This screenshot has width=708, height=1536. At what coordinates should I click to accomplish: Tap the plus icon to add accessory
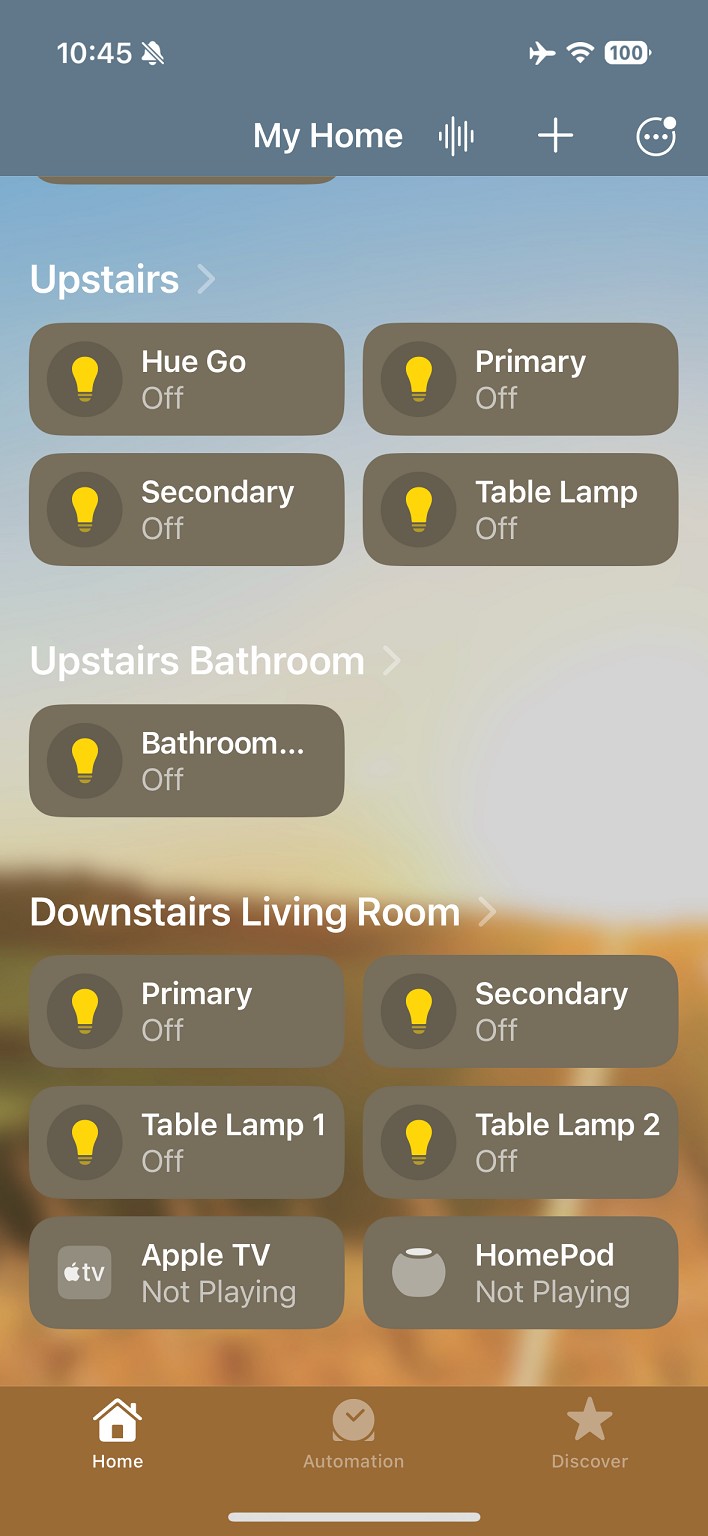tap(555, 136)
